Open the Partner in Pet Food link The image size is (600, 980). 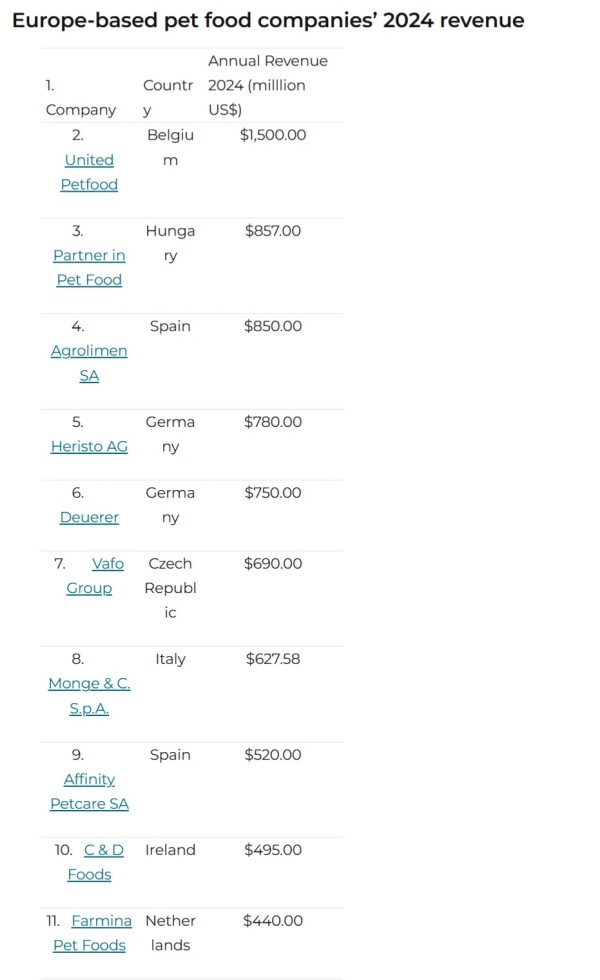pos(89,268)
